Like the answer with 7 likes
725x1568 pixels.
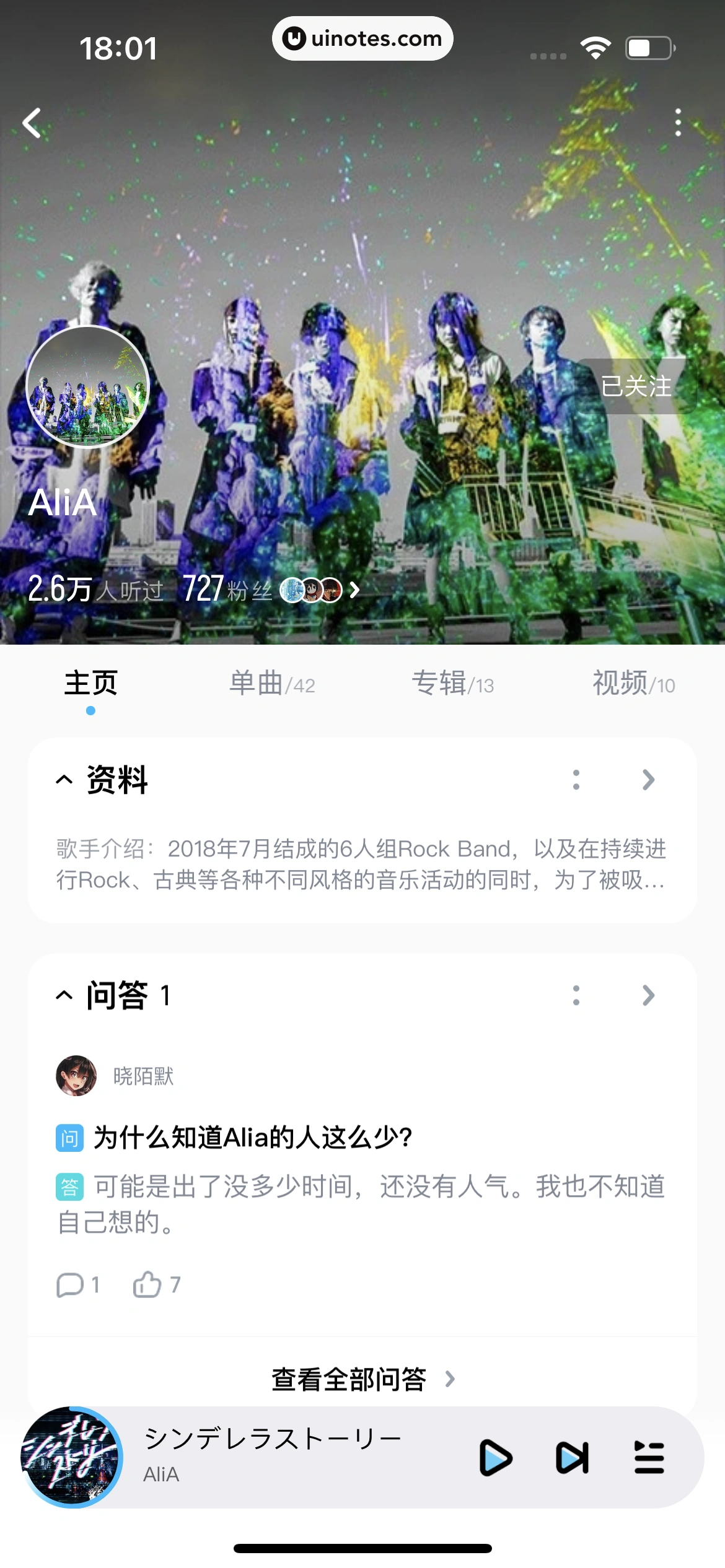coord(156,1285)
